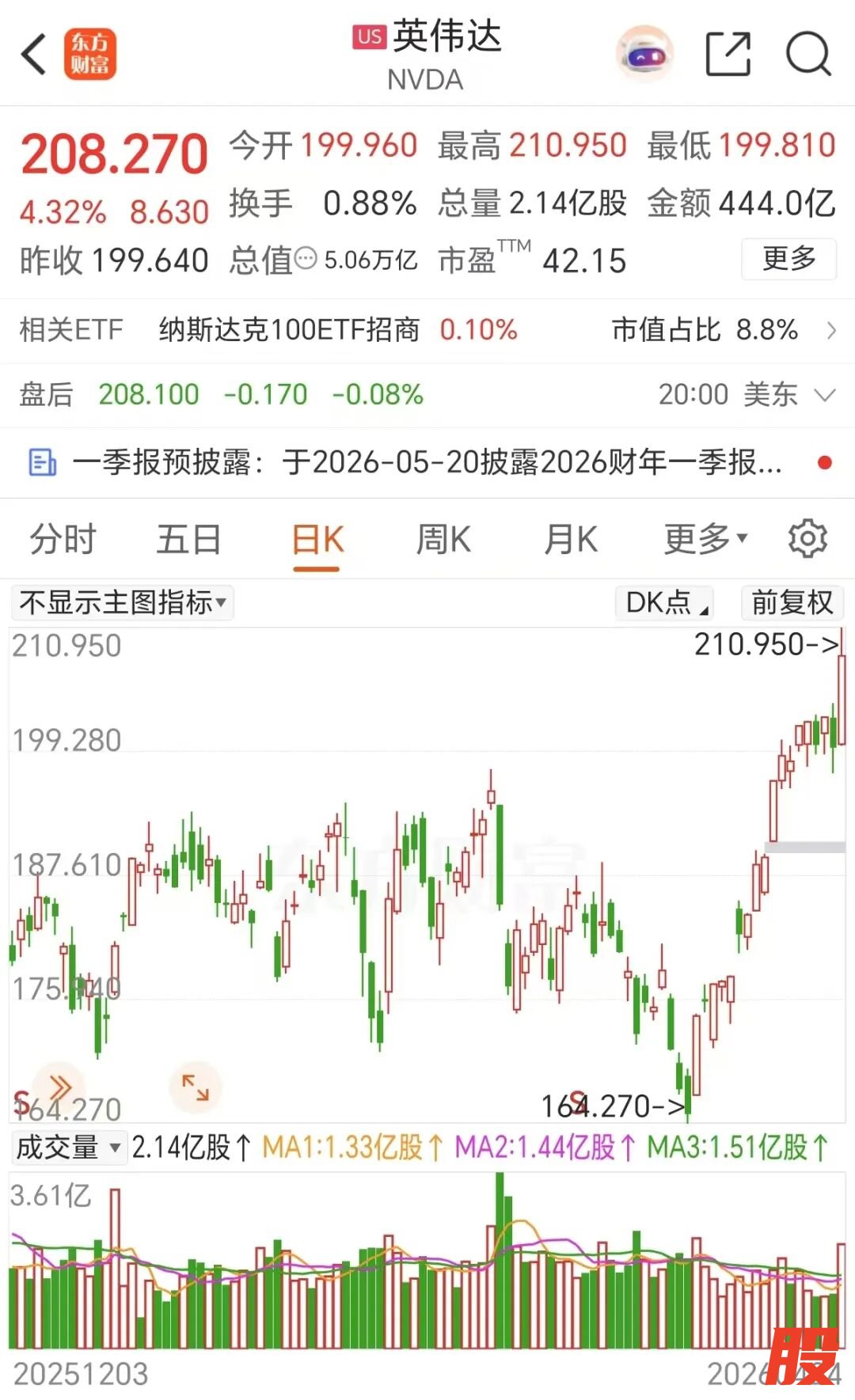Go back using the arrow
Viewport: 855px width, 1400px height.
click(35, 55)
